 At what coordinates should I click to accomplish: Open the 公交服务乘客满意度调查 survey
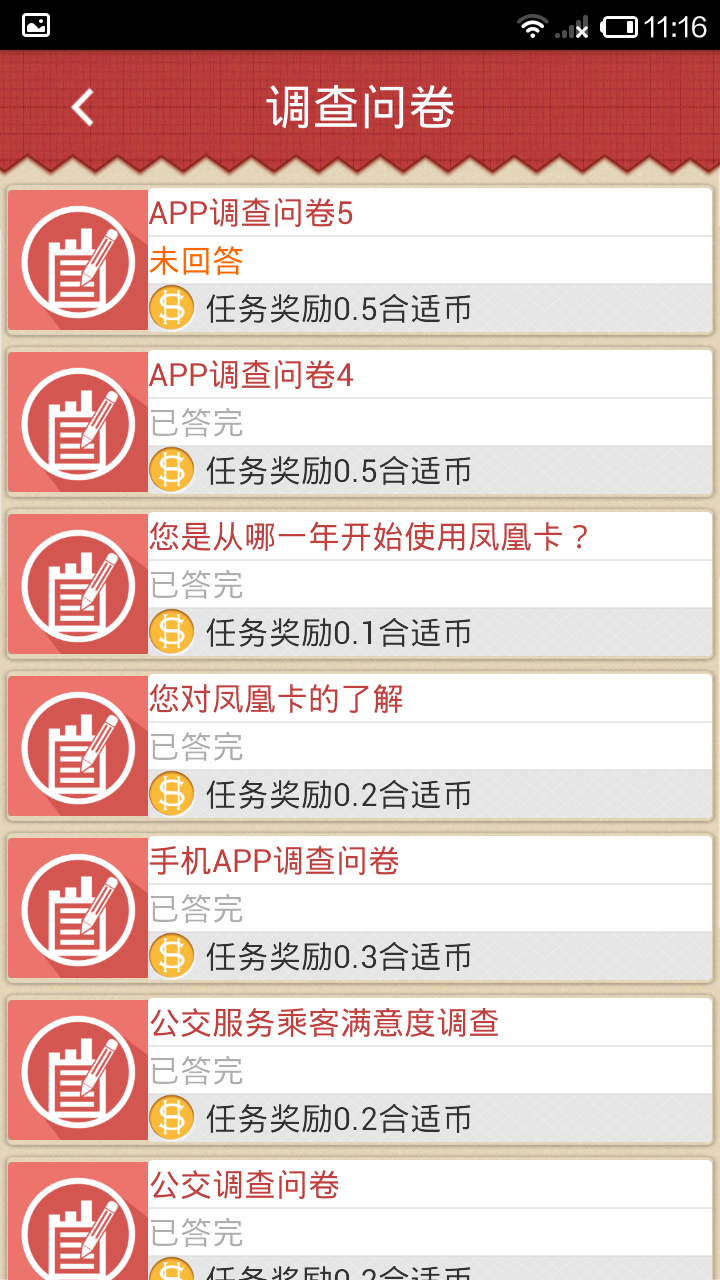coord(360,1071)
